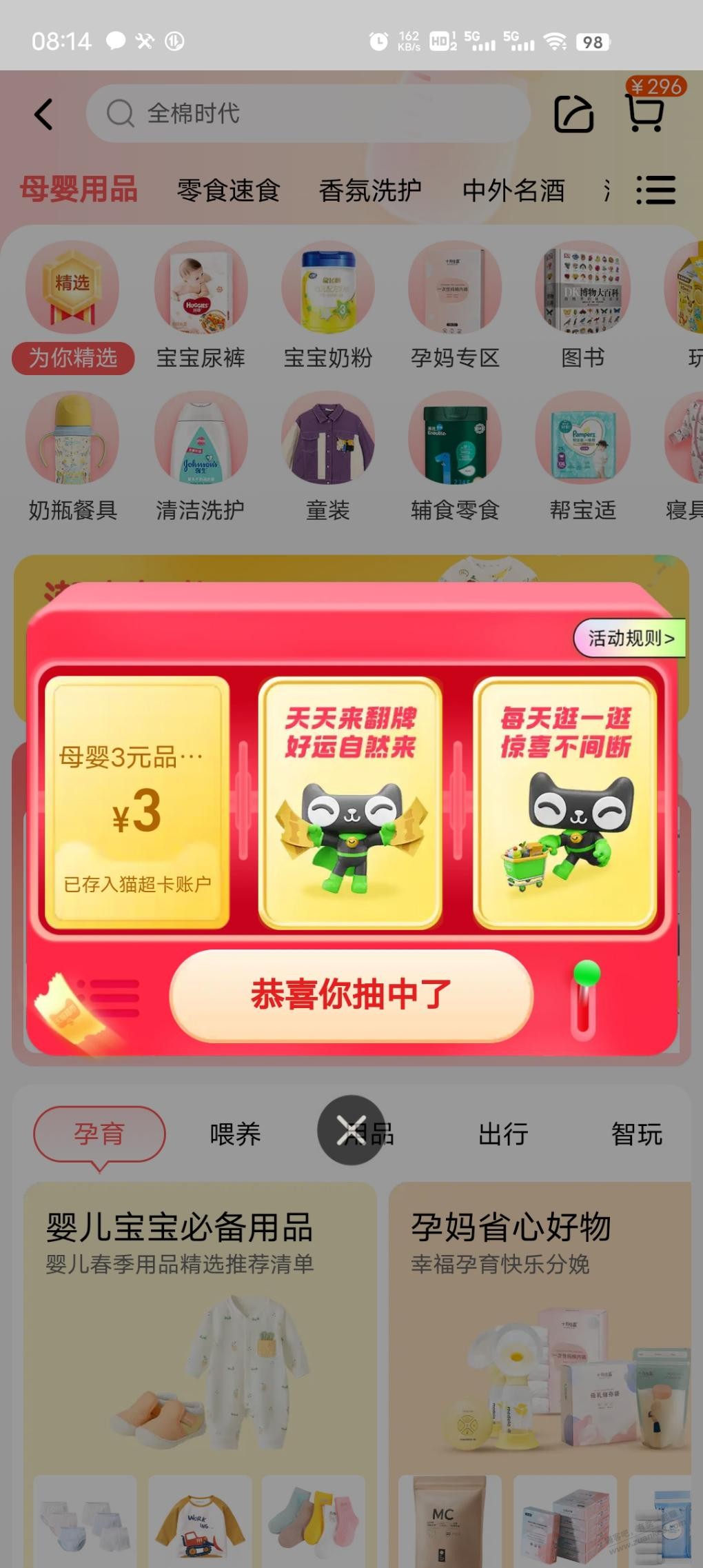Switch to the 零食速食 tab
This screenshot has height=1568, width=703.
point(228,190)
